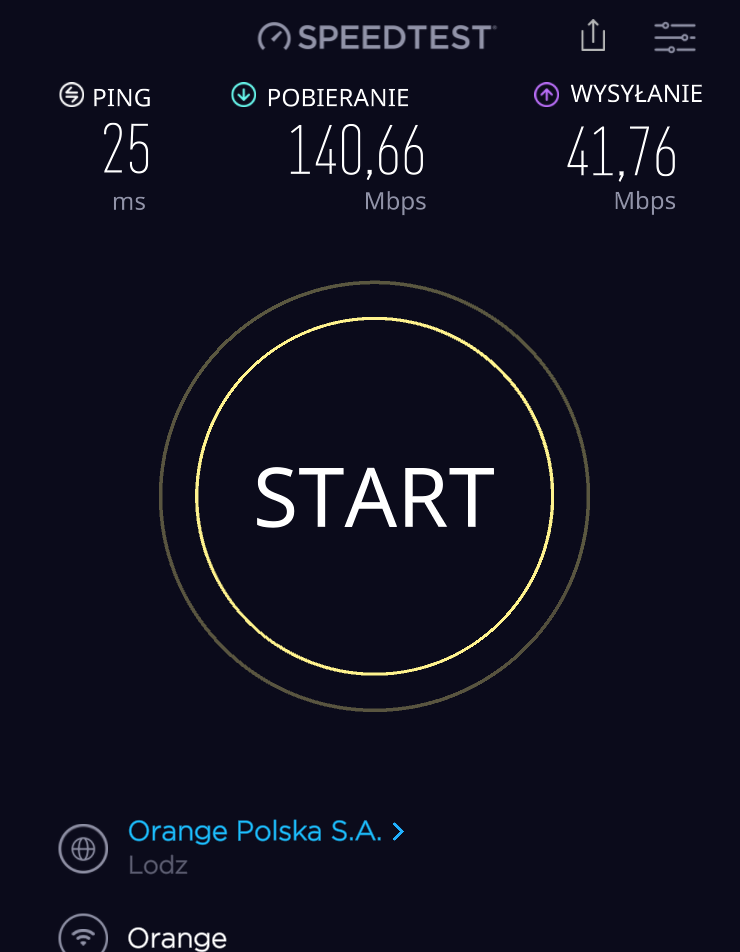Open the share results icon
The height and width of the screenshot is (952, 740).
(593, 36)
